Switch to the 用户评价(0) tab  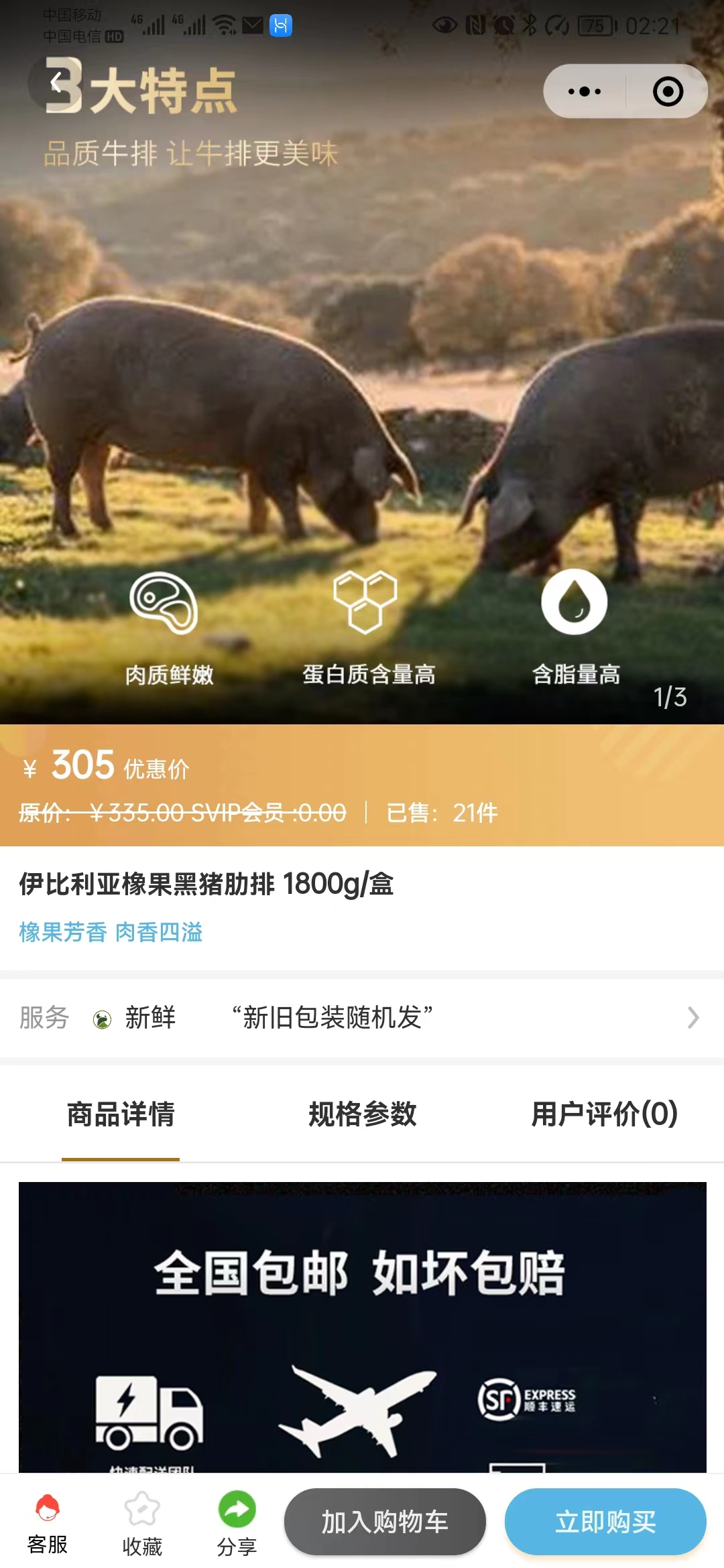pos(604,1114)
